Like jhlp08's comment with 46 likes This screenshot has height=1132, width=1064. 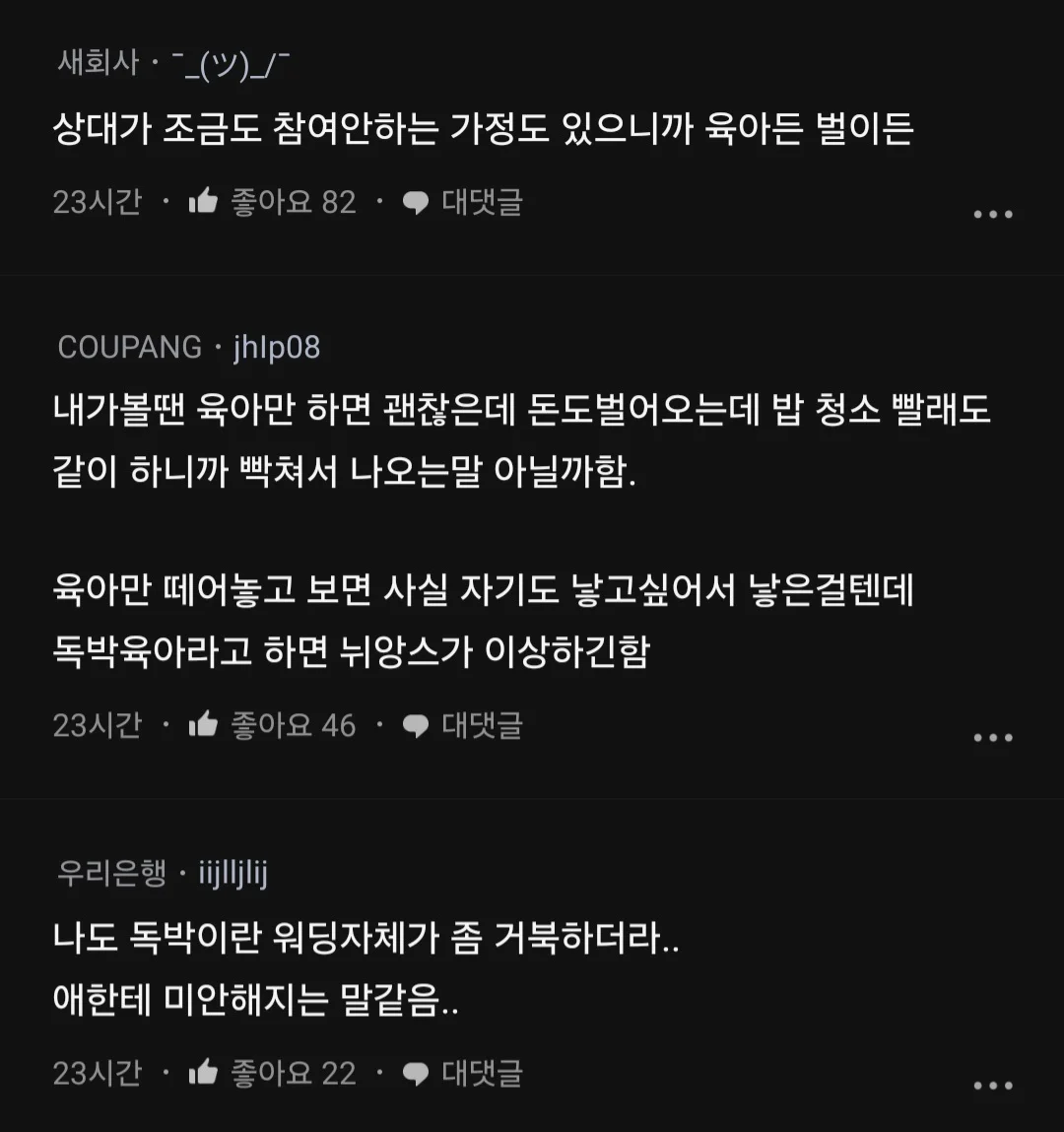(x=203, y=725)
